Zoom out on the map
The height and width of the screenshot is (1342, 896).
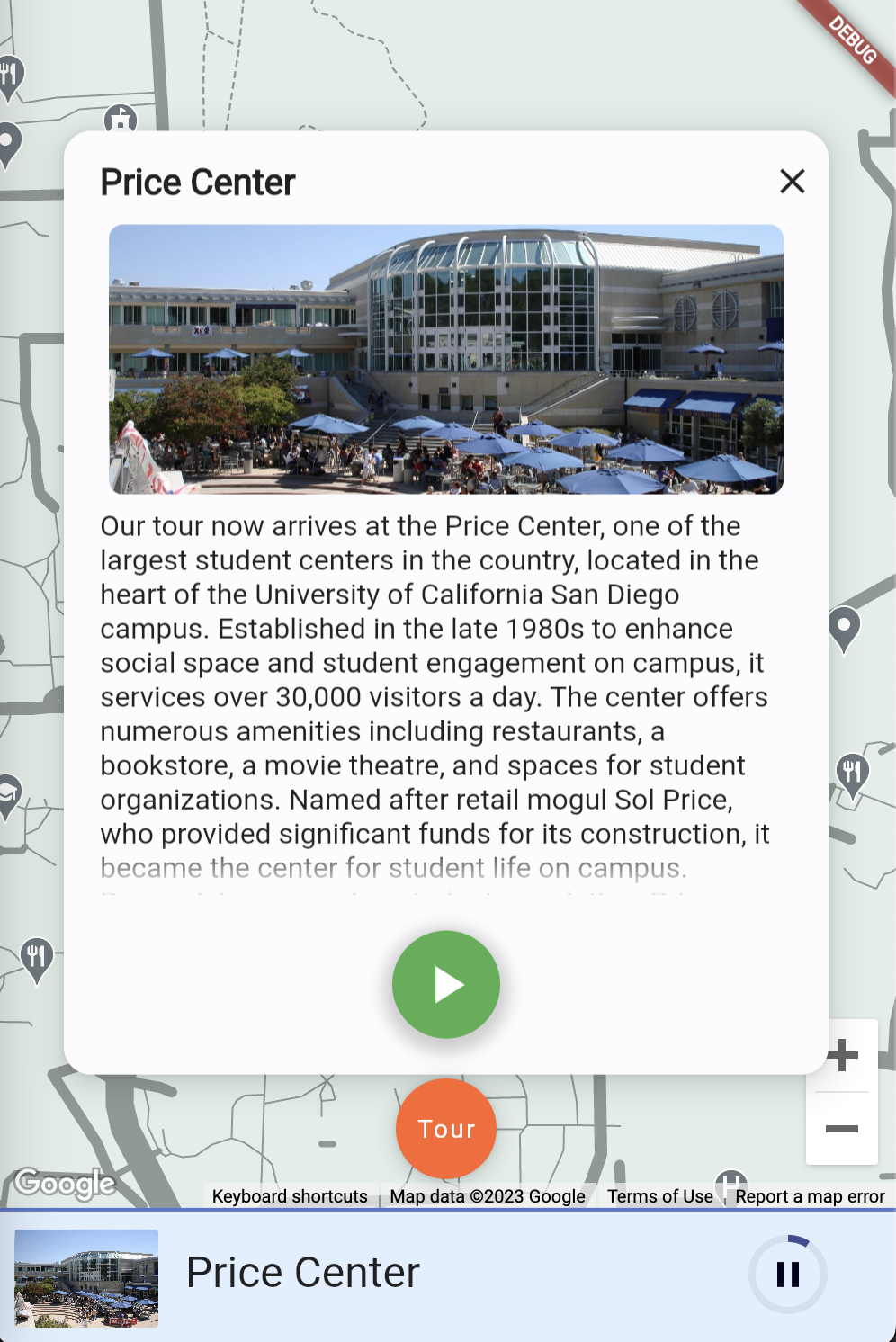point(842,1129)
